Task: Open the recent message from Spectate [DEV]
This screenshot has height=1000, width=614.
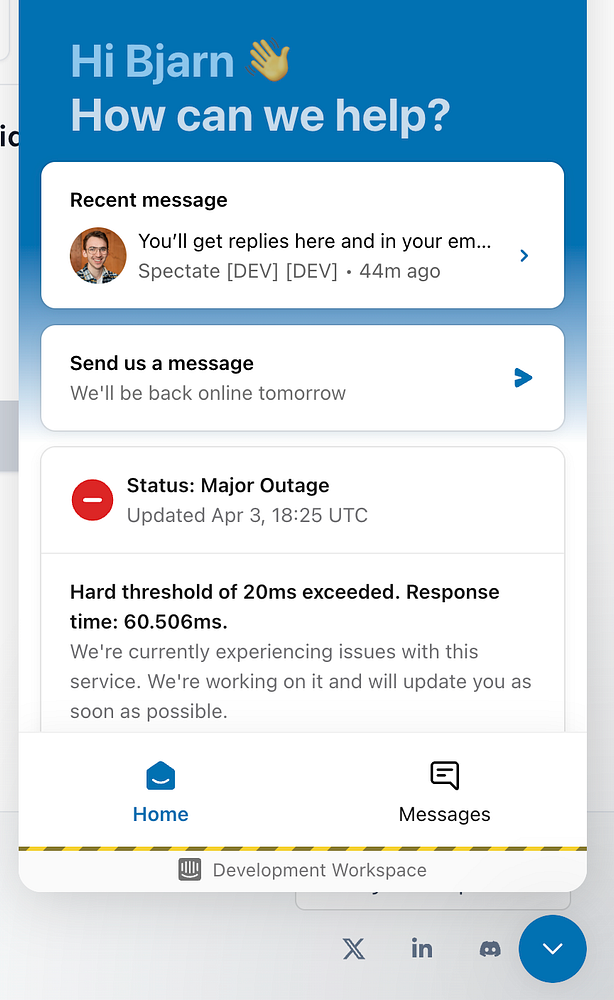Action: (302, 255)
